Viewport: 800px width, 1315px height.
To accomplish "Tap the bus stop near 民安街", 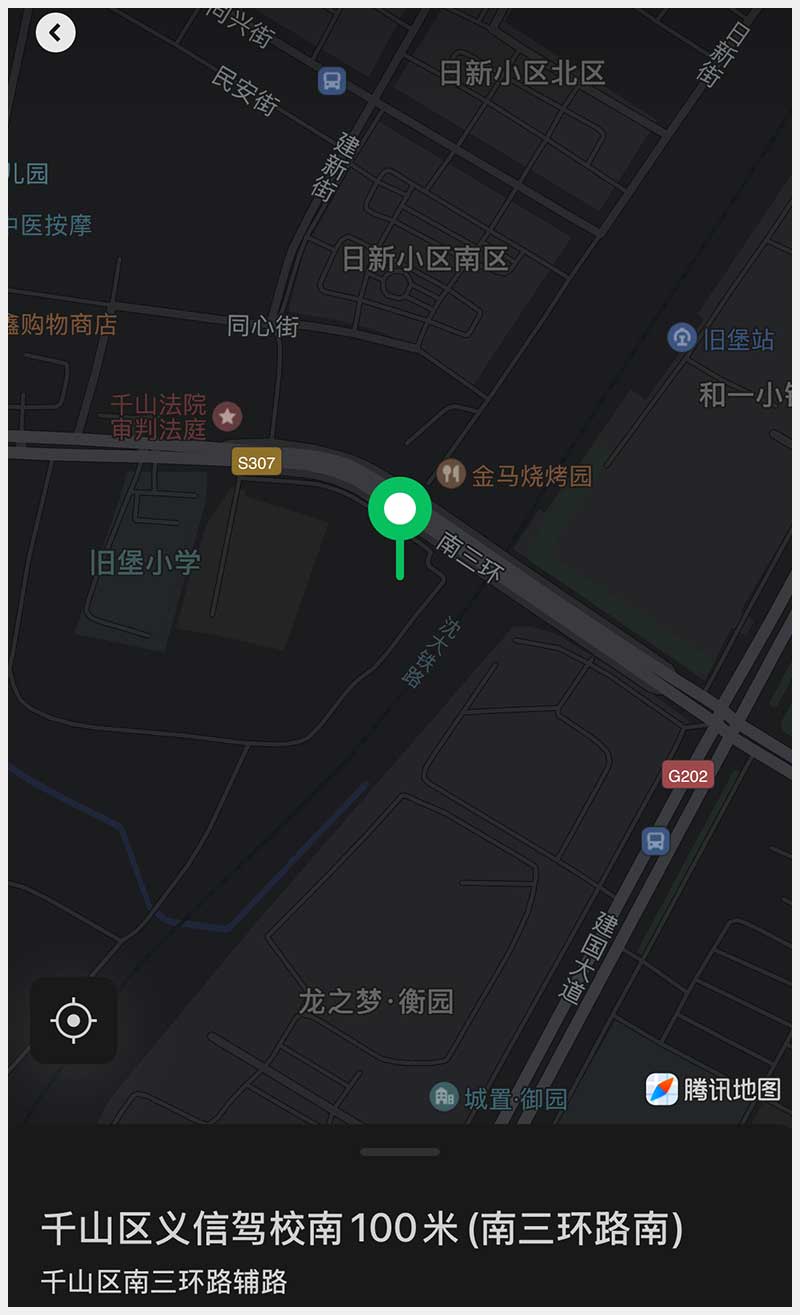I will [x=332, y=81].
